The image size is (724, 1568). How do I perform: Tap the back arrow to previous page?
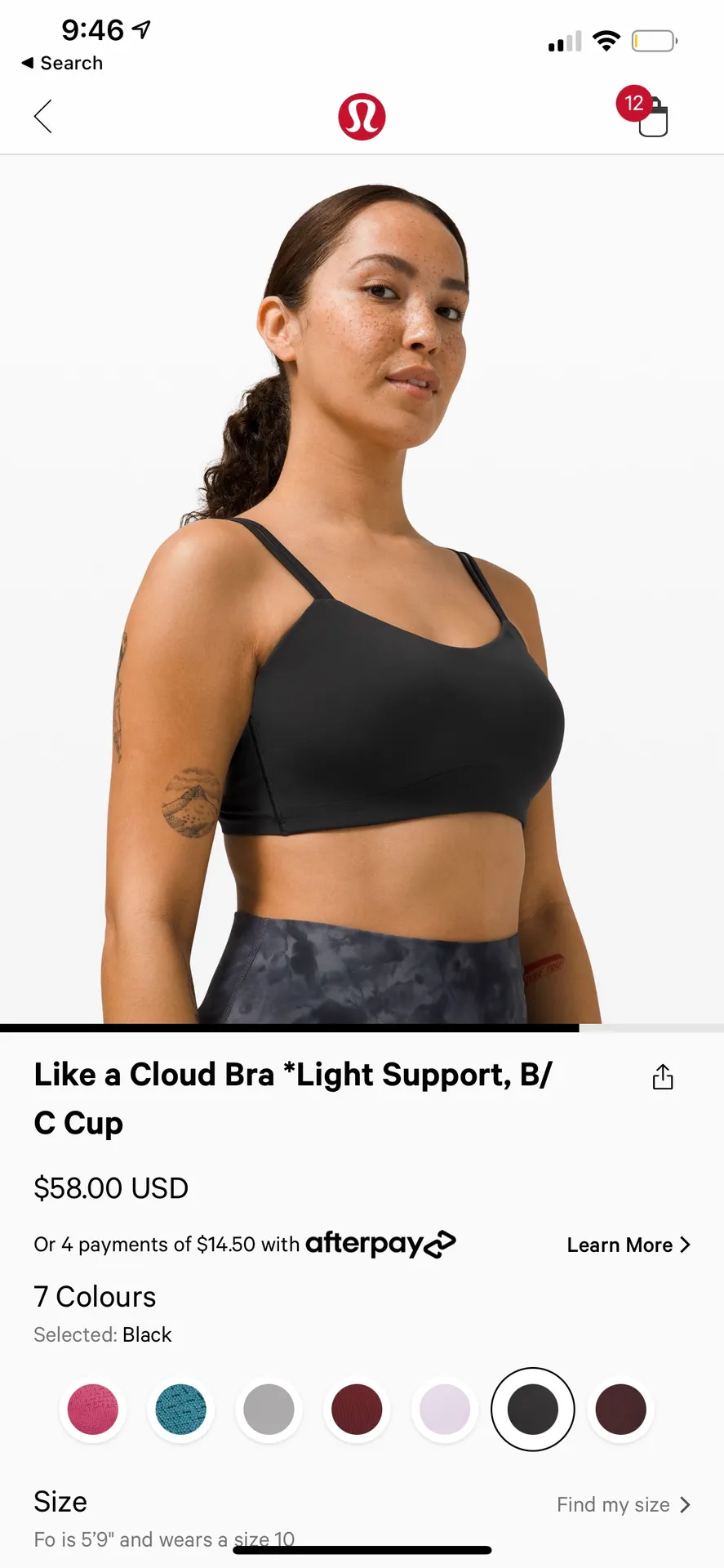pyautogui.click(x=42, y=116)
